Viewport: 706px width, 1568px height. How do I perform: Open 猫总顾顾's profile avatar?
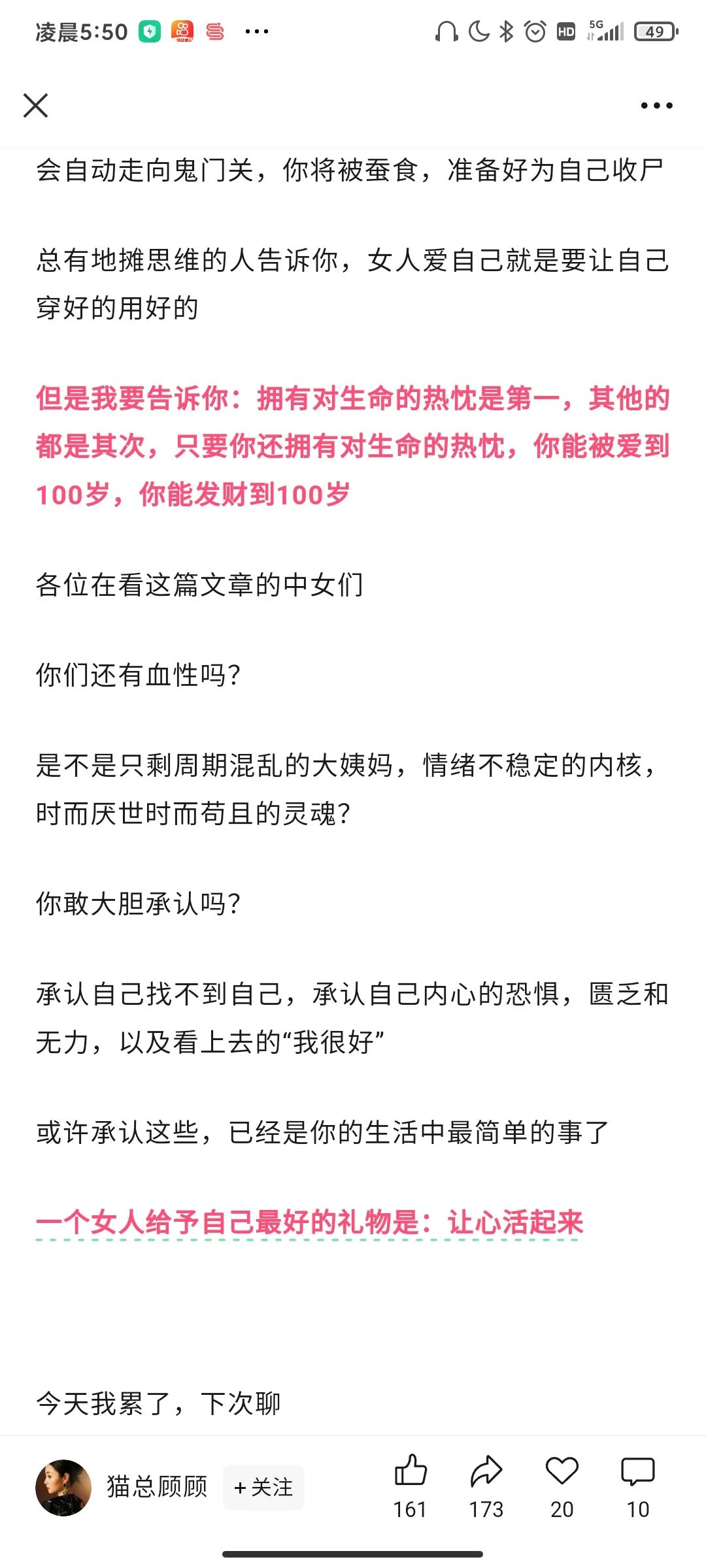coord(63,1488)
